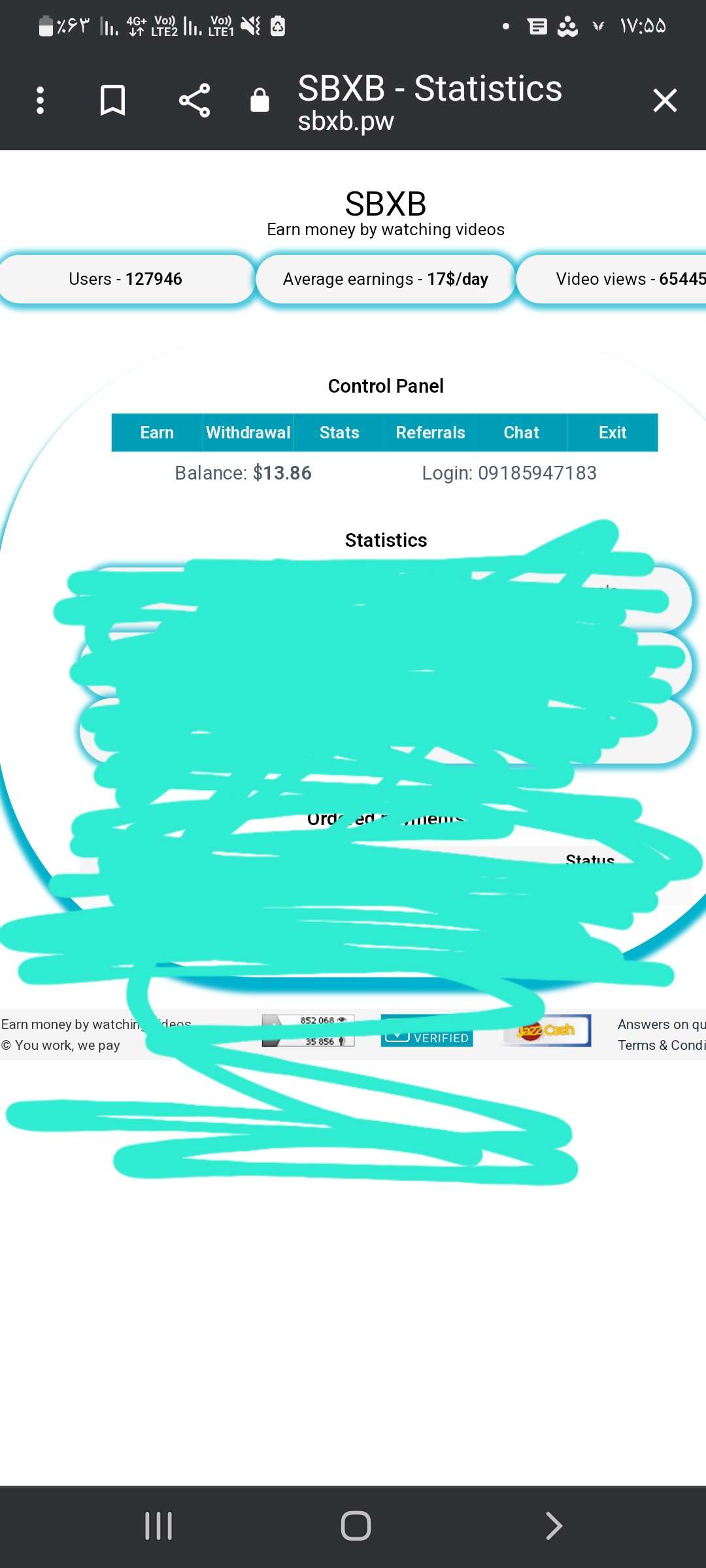Image resolution: width=706 pixels, height=1568 pixels.
Task: Switch to the Earn tab
Action: tap(157, 433)
